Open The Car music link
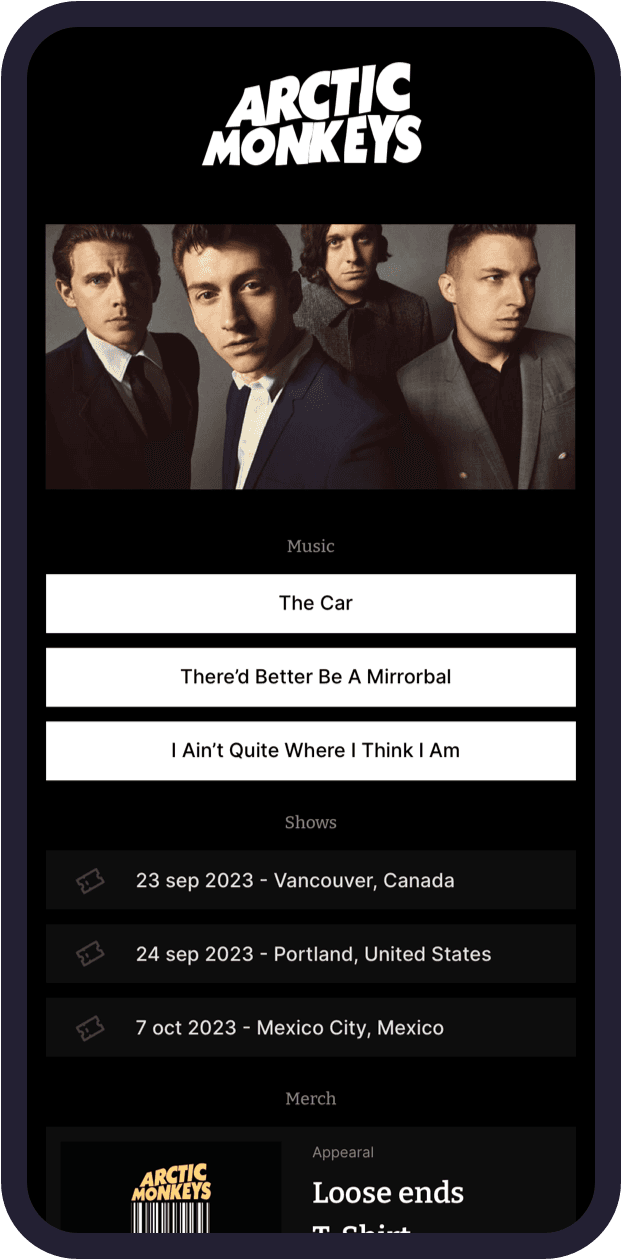Image resolution: width=622 pixels, height=1260 pixels. (311, 603)
